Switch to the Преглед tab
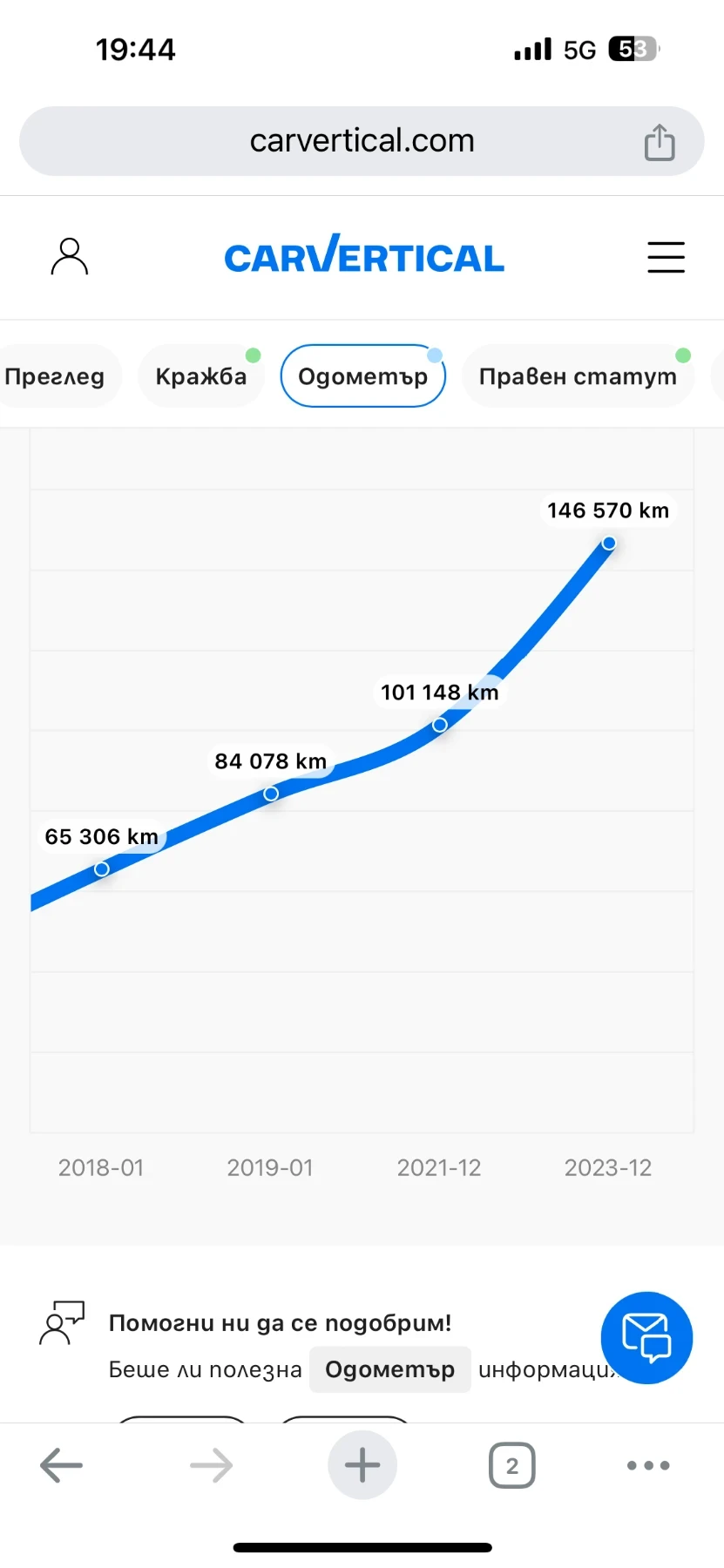Screen dimensions: 724x1568 click(x=55, y=376)
